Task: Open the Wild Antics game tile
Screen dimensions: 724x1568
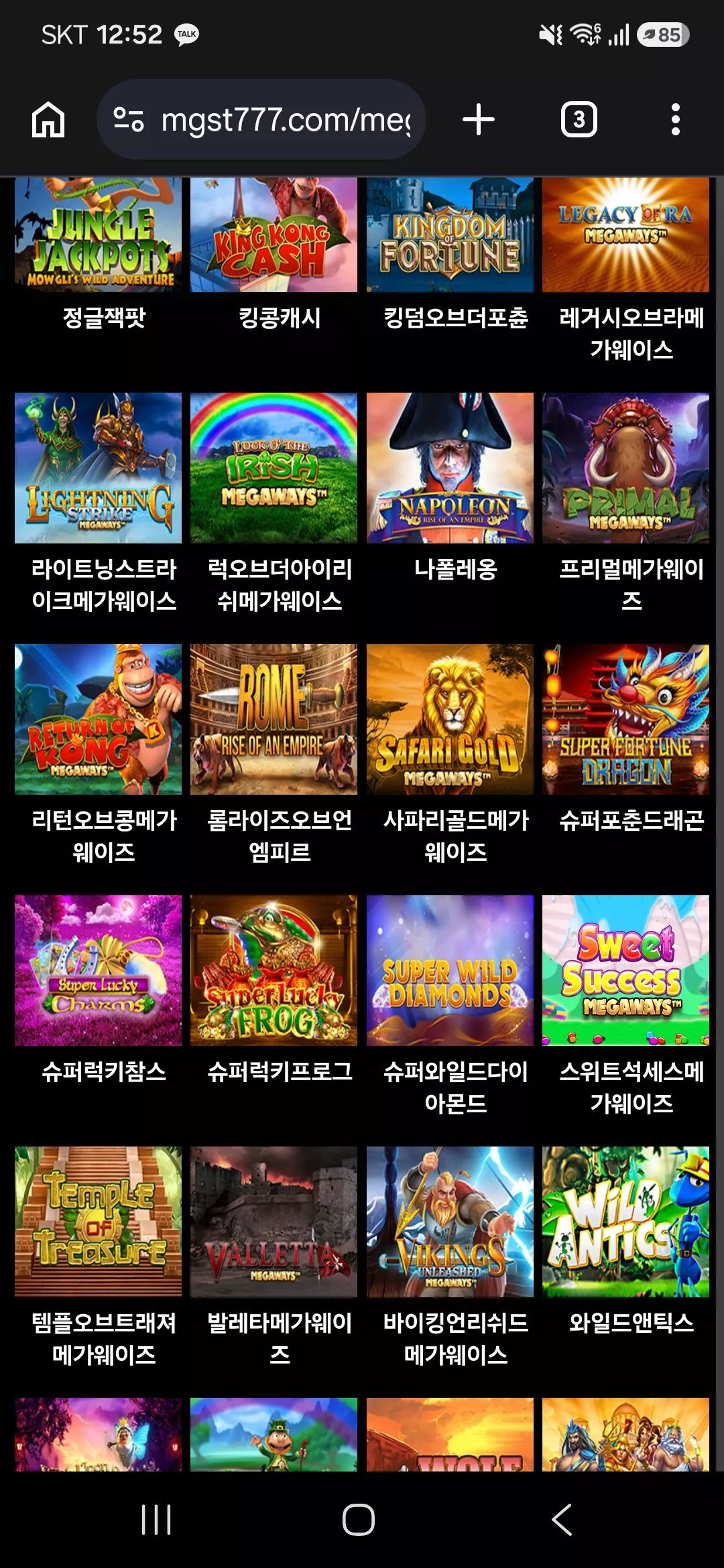Action: point(626,1222)
